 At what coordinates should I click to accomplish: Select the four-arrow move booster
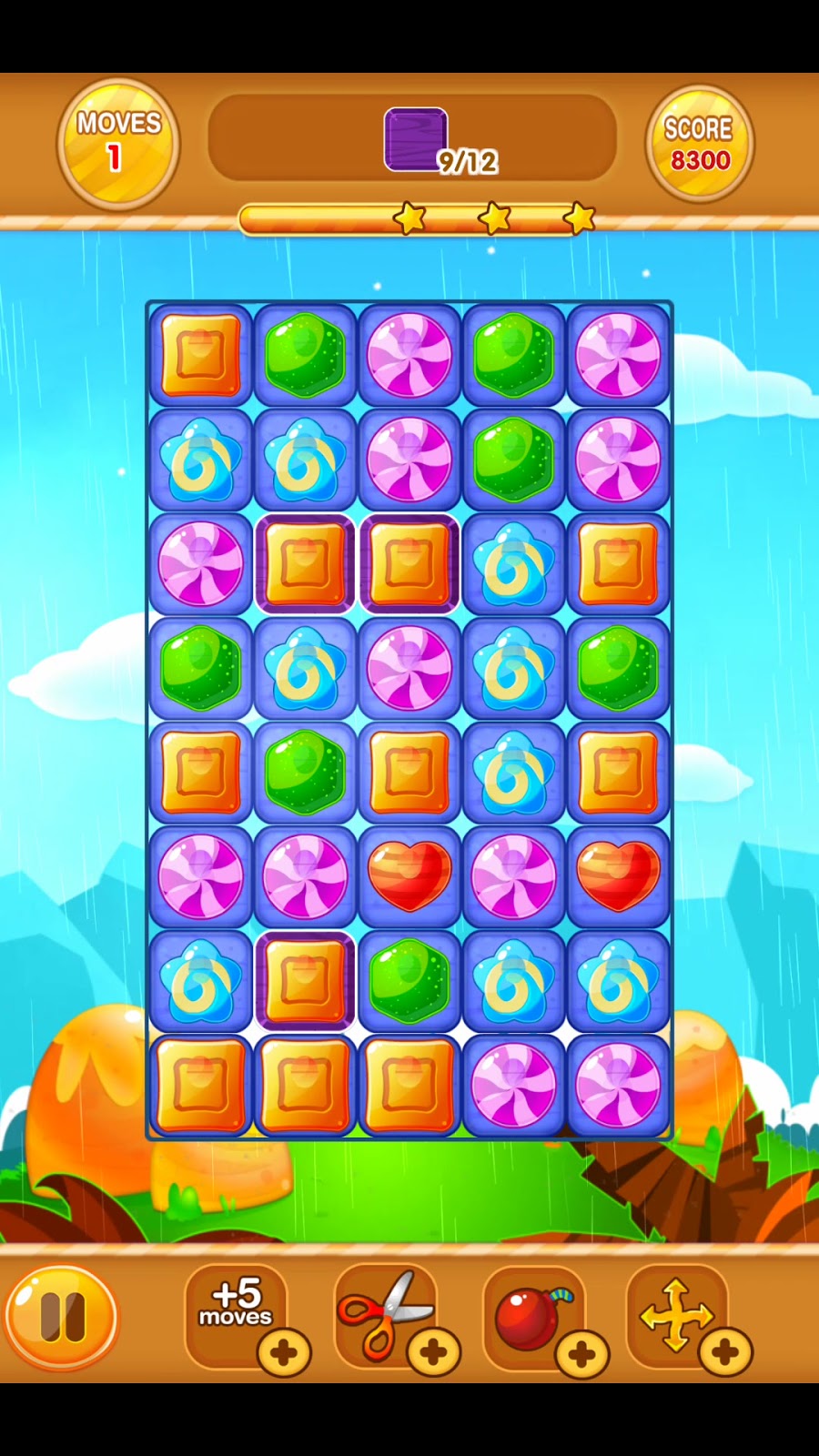tap(677, 1314)
